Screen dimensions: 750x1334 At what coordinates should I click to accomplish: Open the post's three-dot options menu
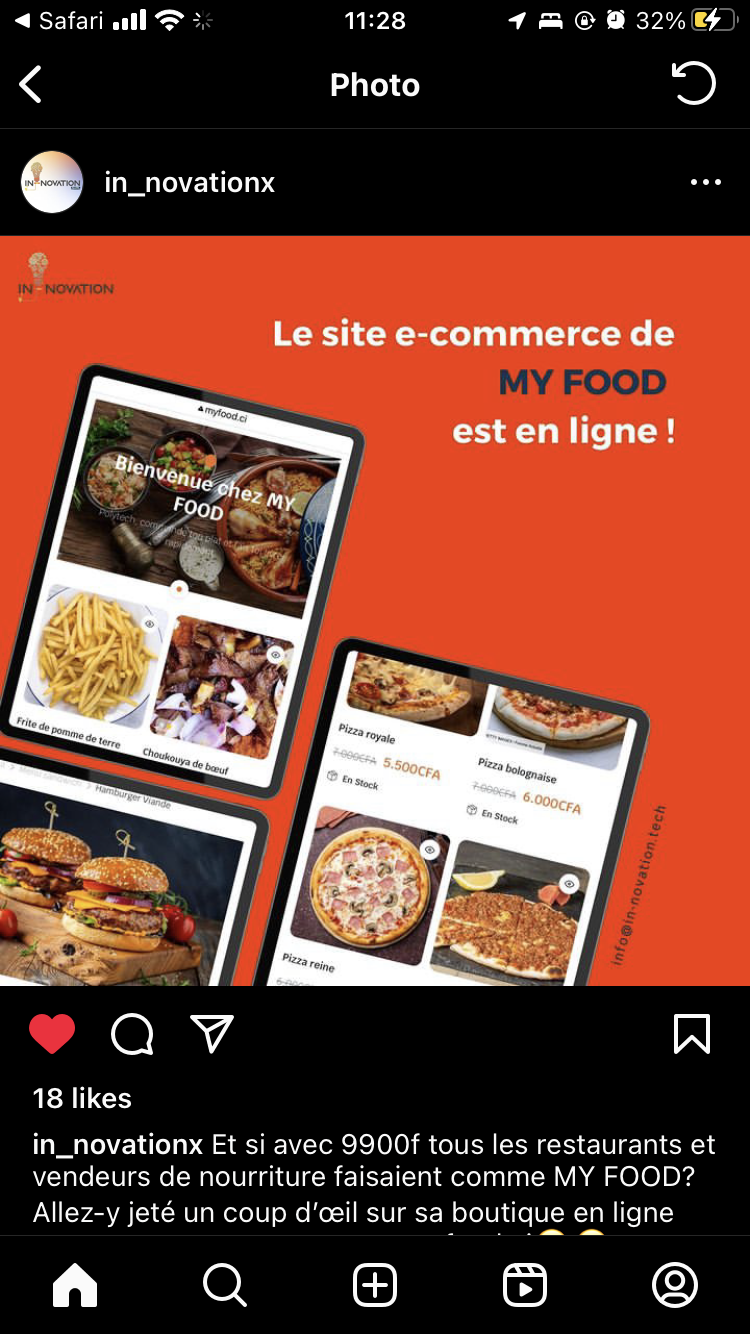(x=705, y=182)
